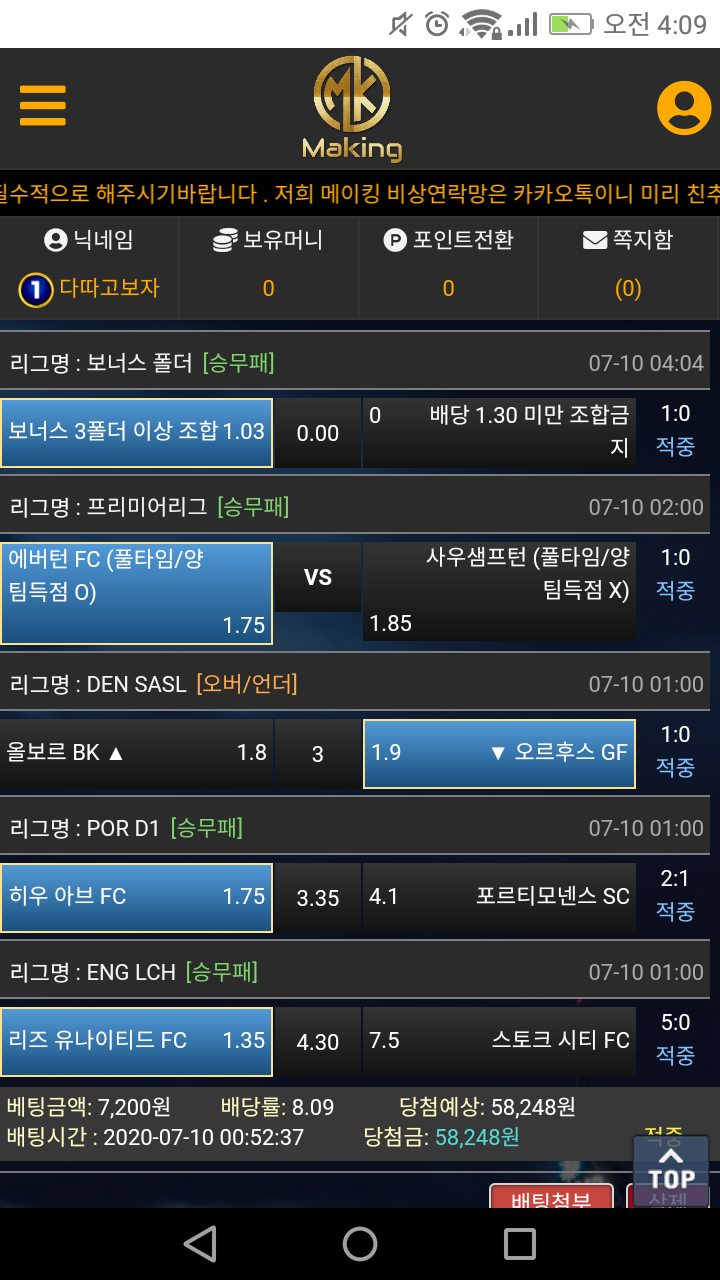
Task: Open the user profile icon
Action: pos(684,107)
